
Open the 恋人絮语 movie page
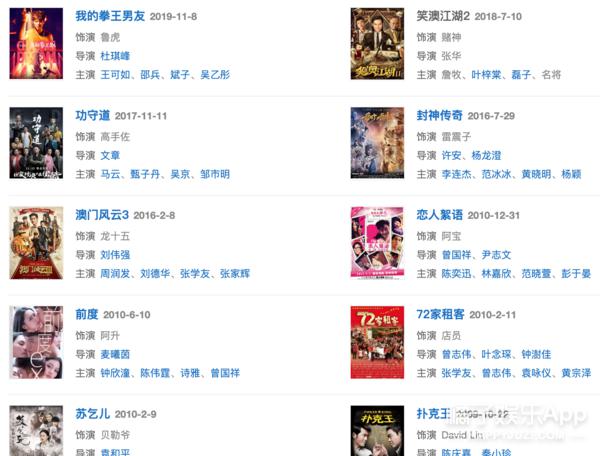pyautogui.click(x=440, y=215)
